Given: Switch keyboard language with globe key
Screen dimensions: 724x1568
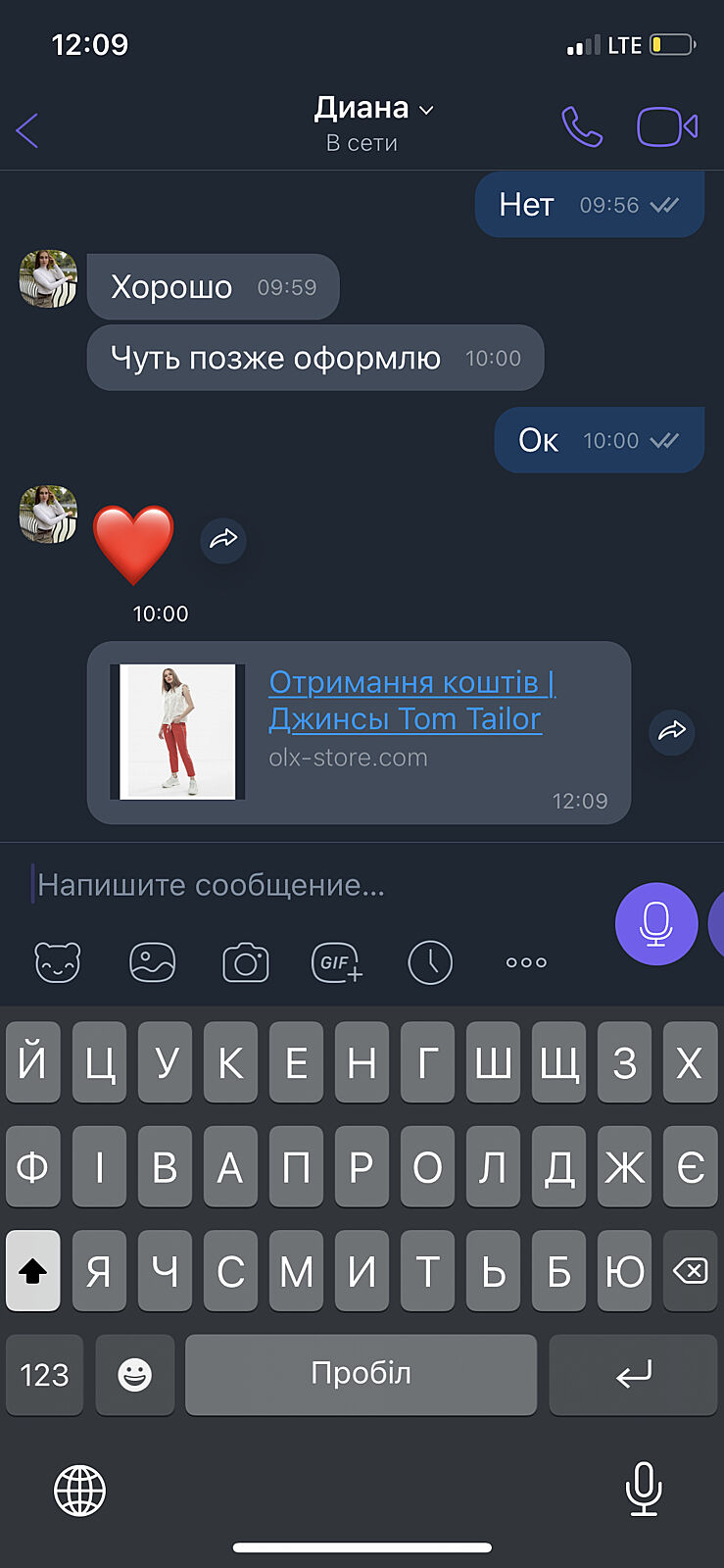Looking at the screenshot, I should click(79, 1491).
